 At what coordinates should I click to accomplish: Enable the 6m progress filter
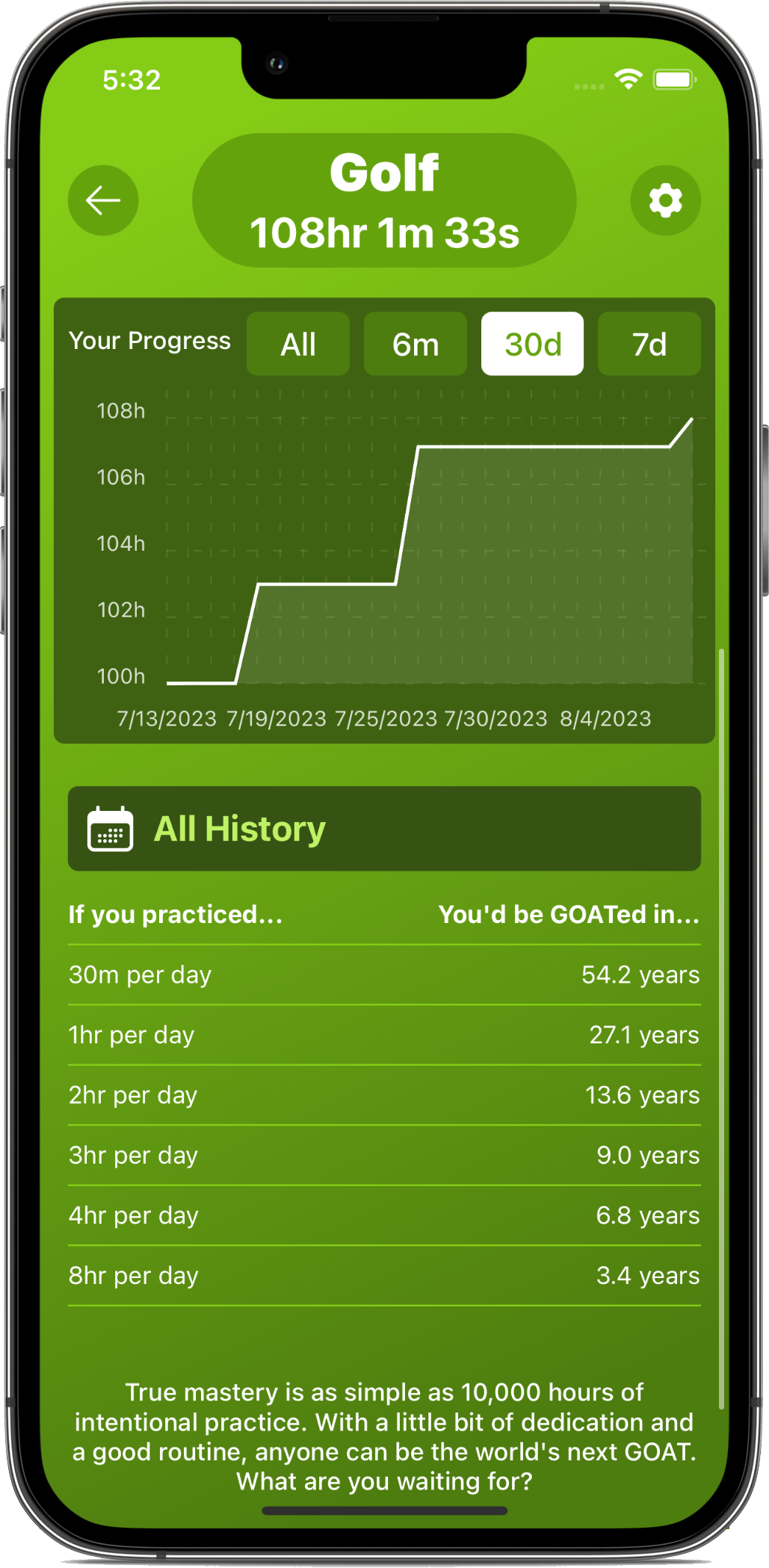(415, 344)
